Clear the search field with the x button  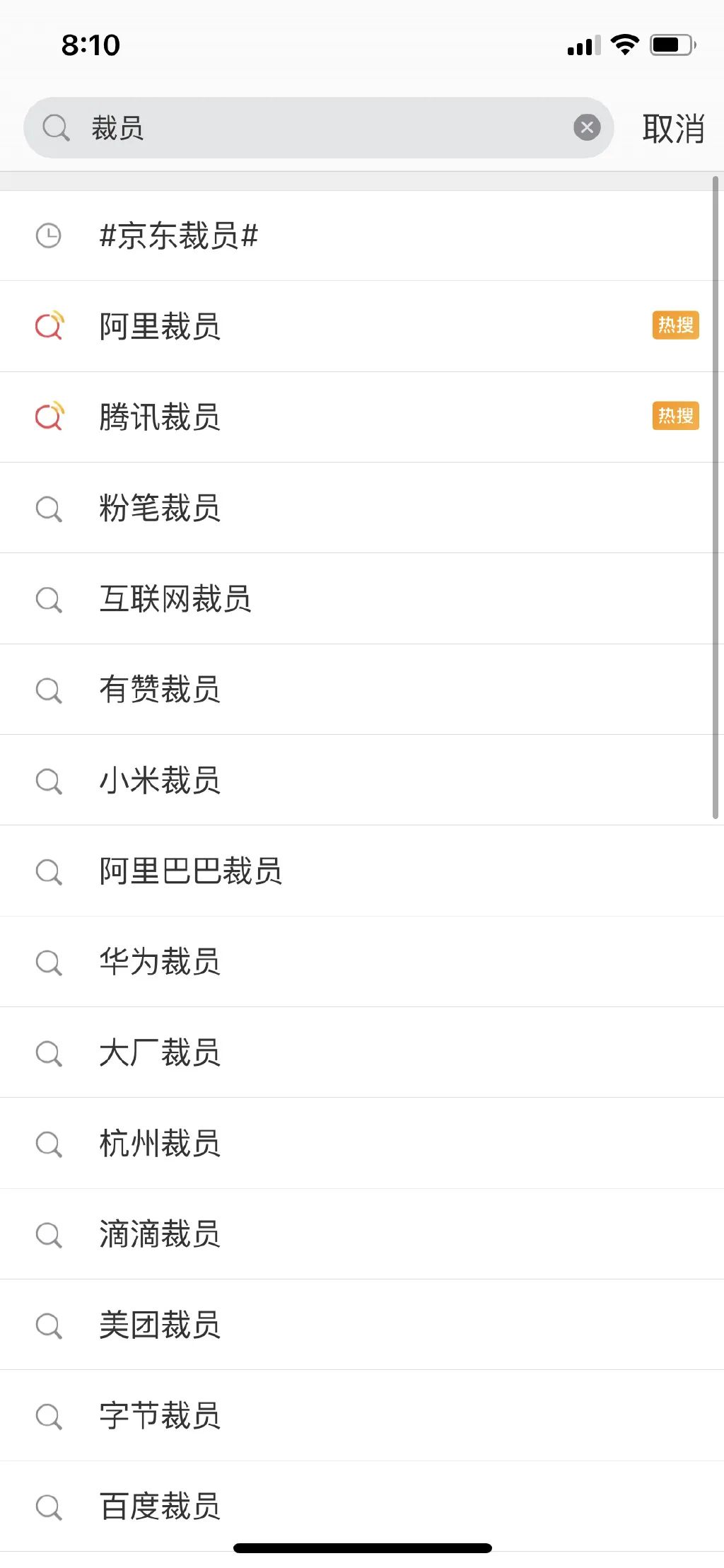[587, 127]
